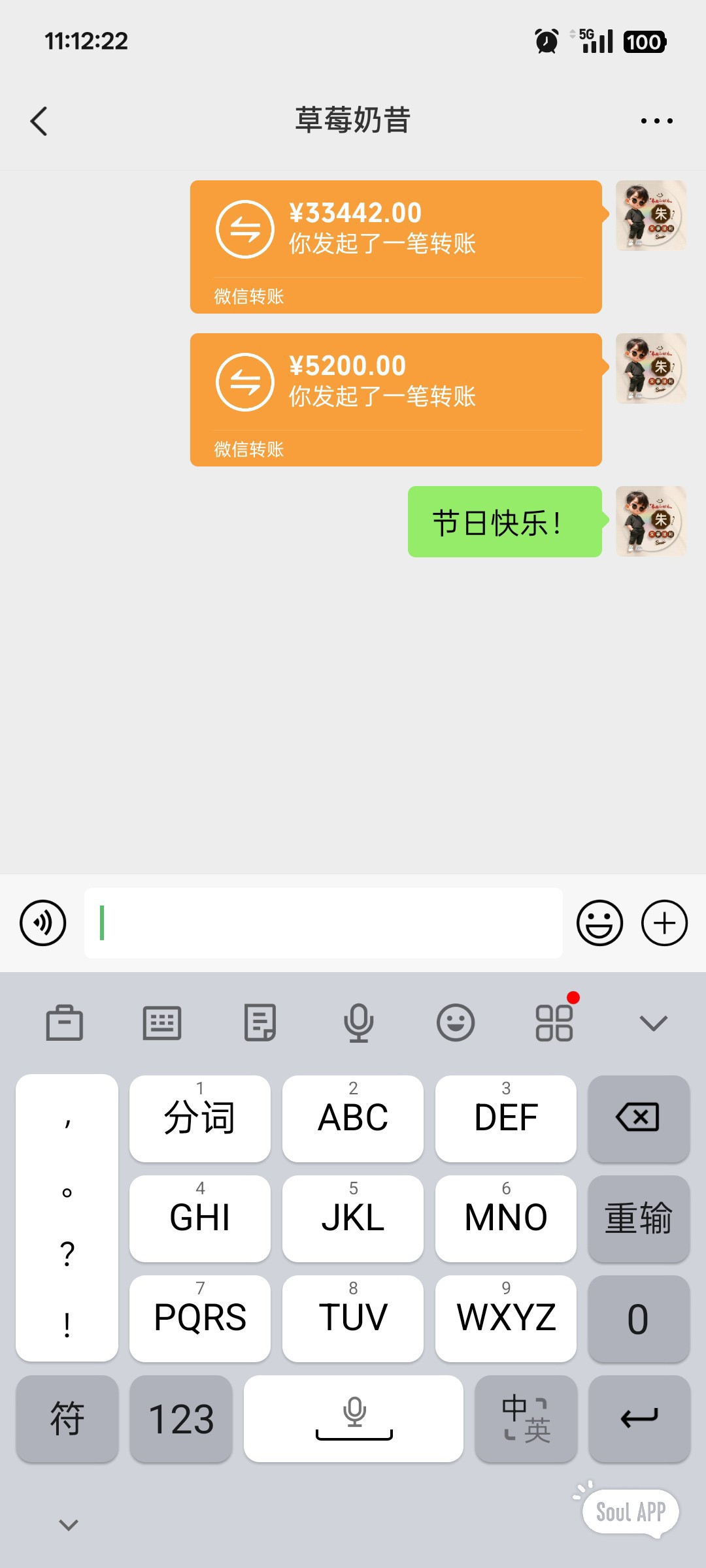
Task: Open the plus attachments menu
Action: click(x=665, y=923)
